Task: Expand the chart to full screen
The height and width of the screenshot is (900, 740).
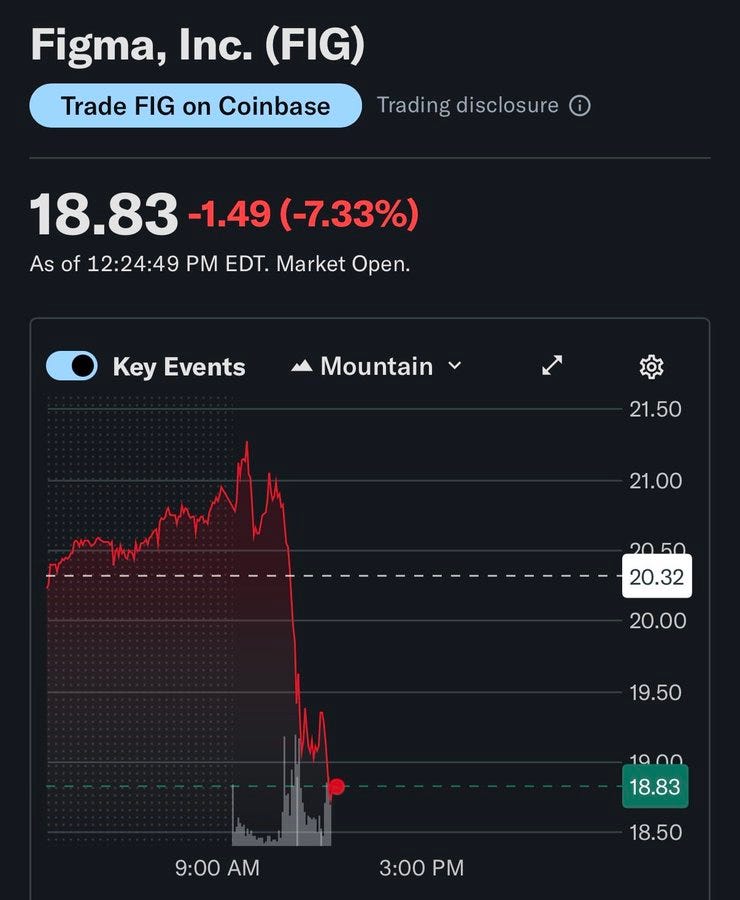Action: click(552, 366)
